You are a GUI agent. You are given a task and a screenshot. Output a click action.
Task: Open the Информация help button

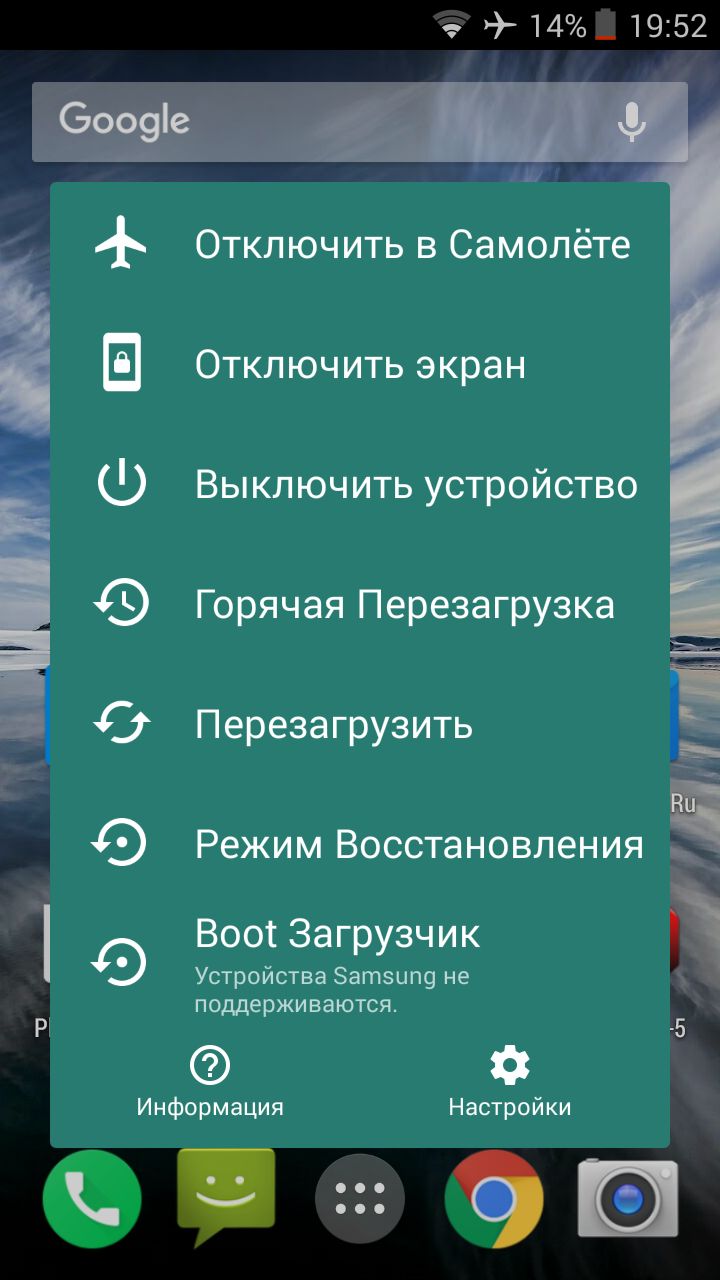pyautogui.click(x=210, y=1082)
